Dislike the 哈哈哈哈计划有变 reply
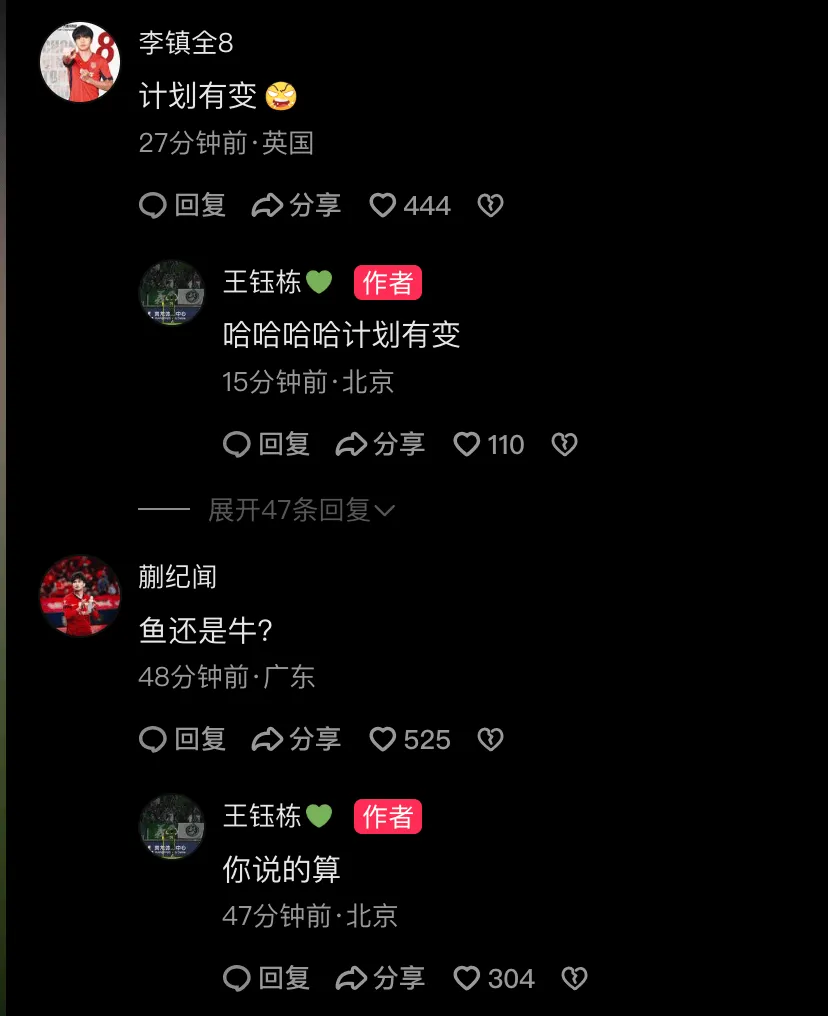The width and height of the screenshot is (828, 1016). 565,444
